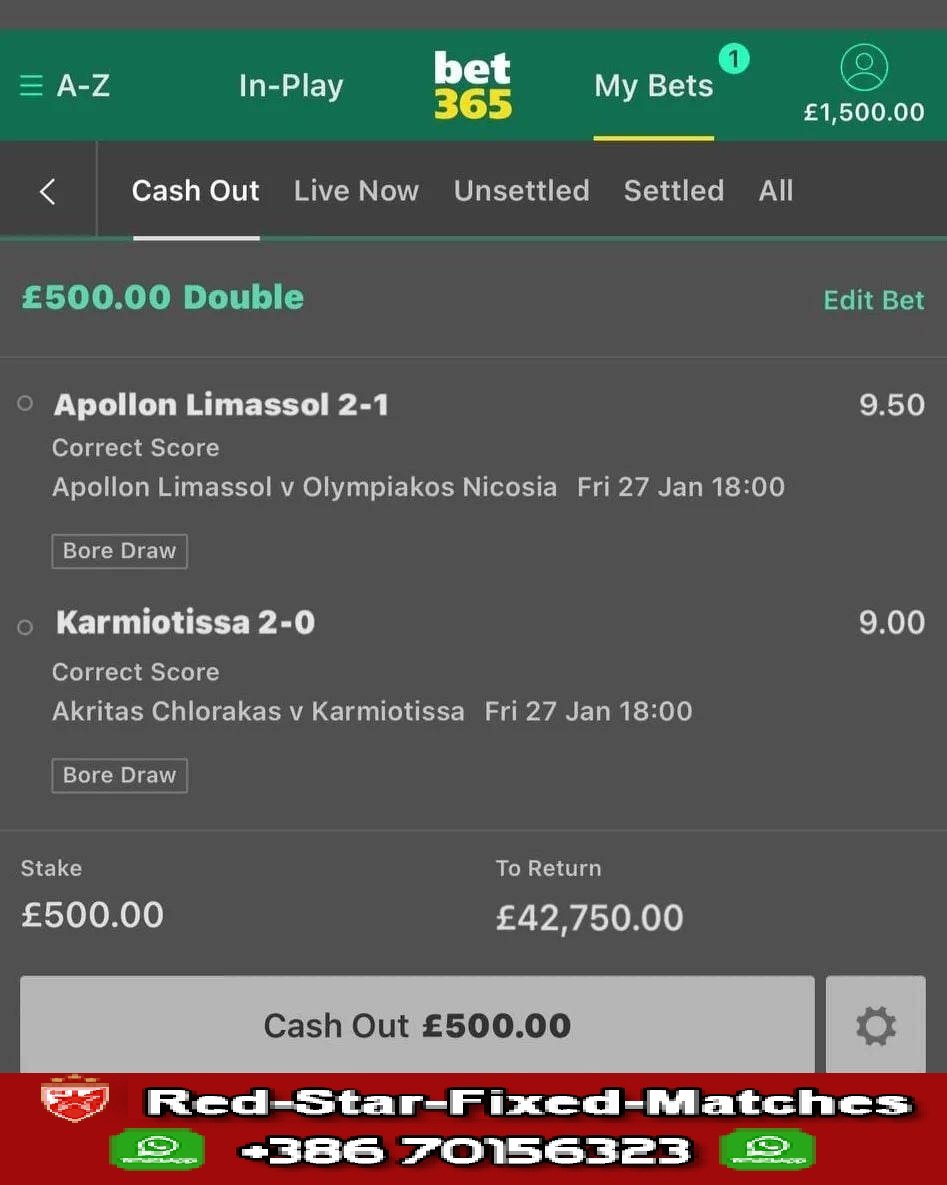Select the Cash Out tab
Screen dimensions: 947x1185
click(x=196, y=191)
